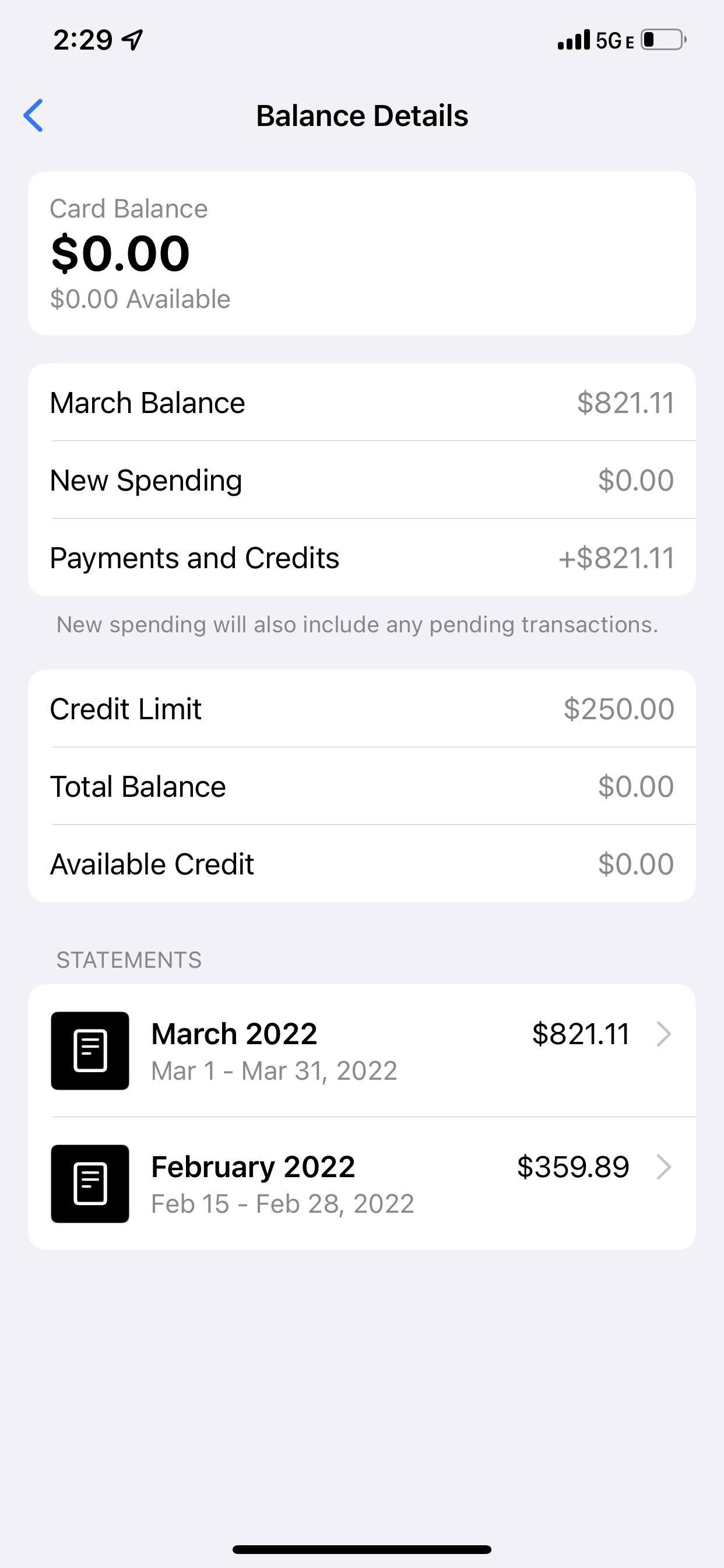
Task: Tap the home indicator bar at bottom
Action: 362,1549
